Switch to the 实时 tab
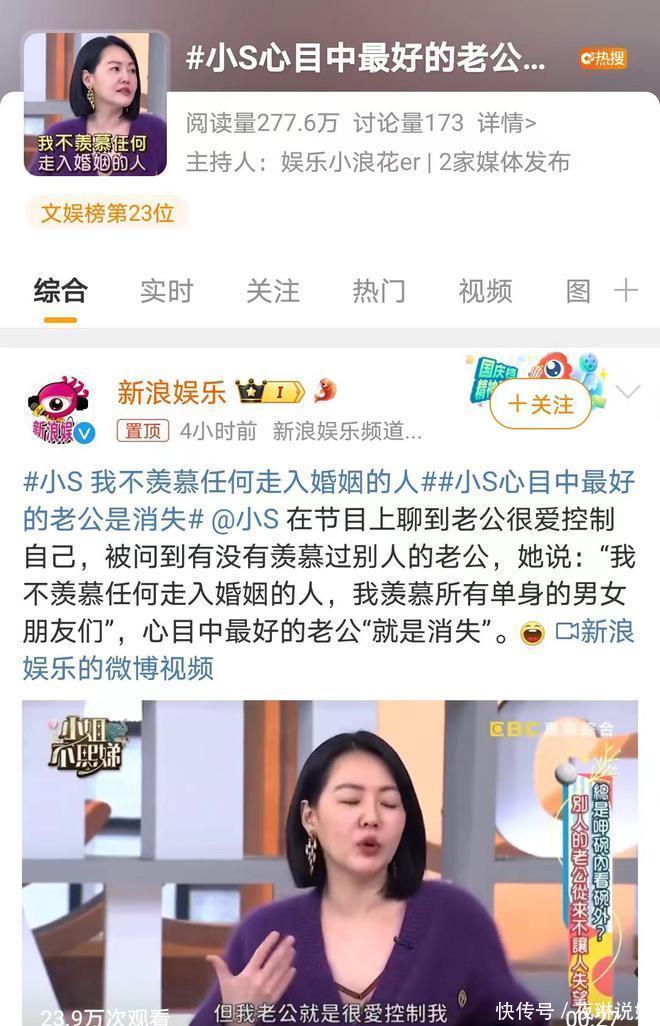The height and width of the screenshot is (1026, 660). tap(166, 291)
